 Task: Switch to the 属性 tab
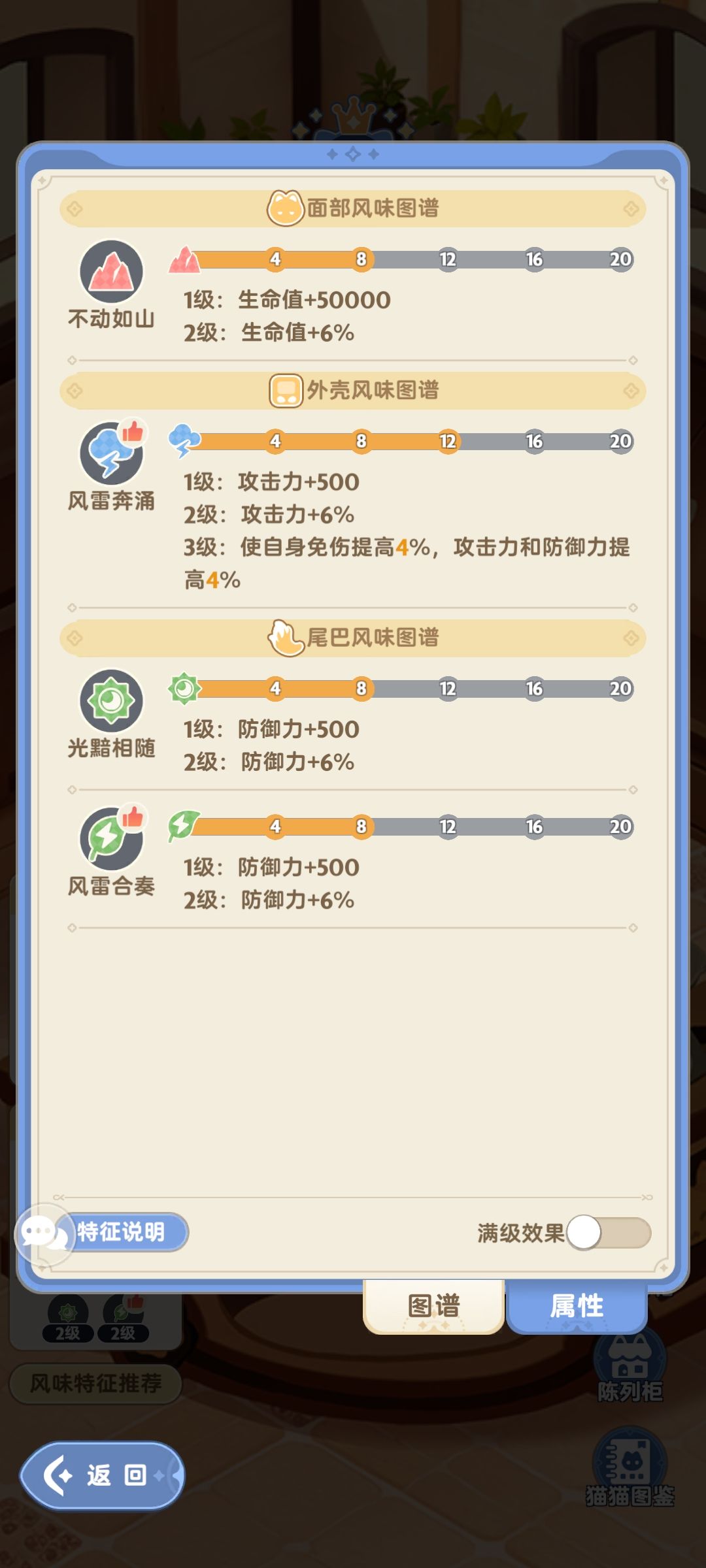578,1307
